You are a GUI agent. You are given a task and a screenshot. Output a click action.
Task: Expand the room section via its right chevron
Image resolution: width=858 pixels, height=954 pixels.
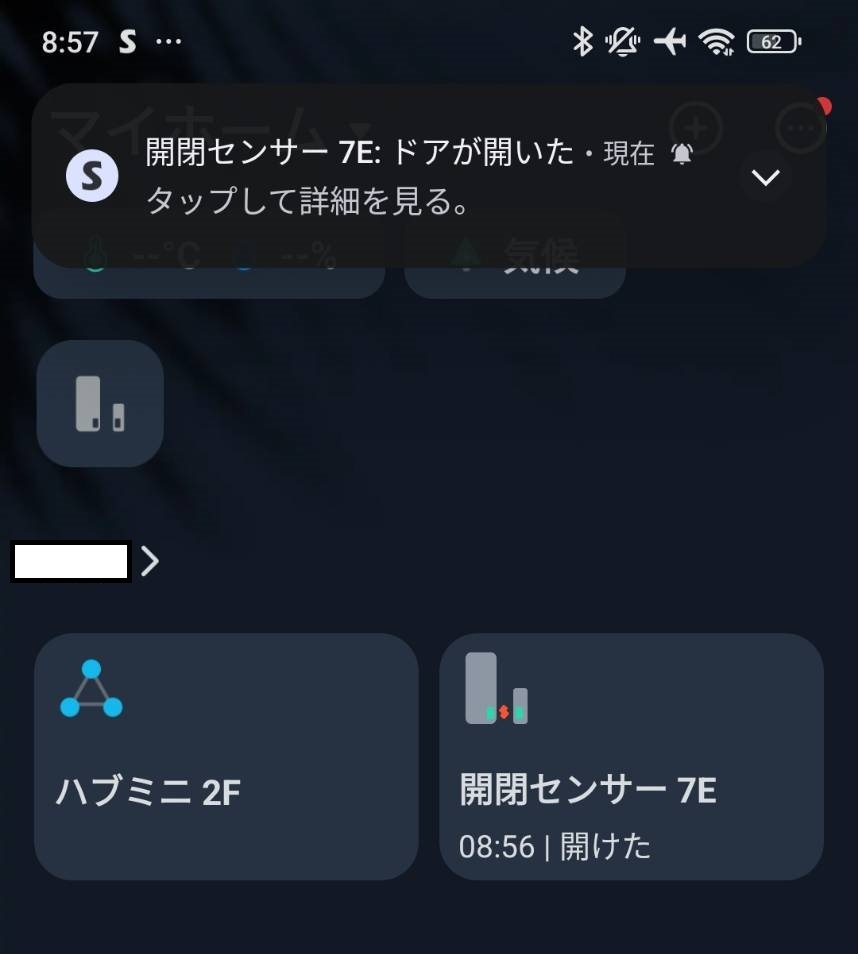pyautogui.click(x=150, y=562)
